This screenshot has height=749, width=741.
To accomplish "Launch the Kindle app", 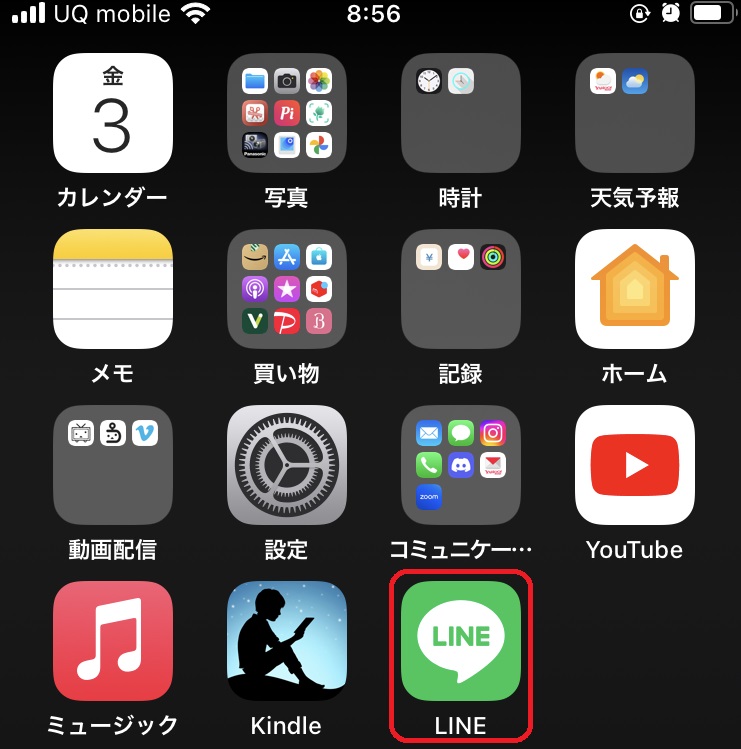I will pos(287,641).
